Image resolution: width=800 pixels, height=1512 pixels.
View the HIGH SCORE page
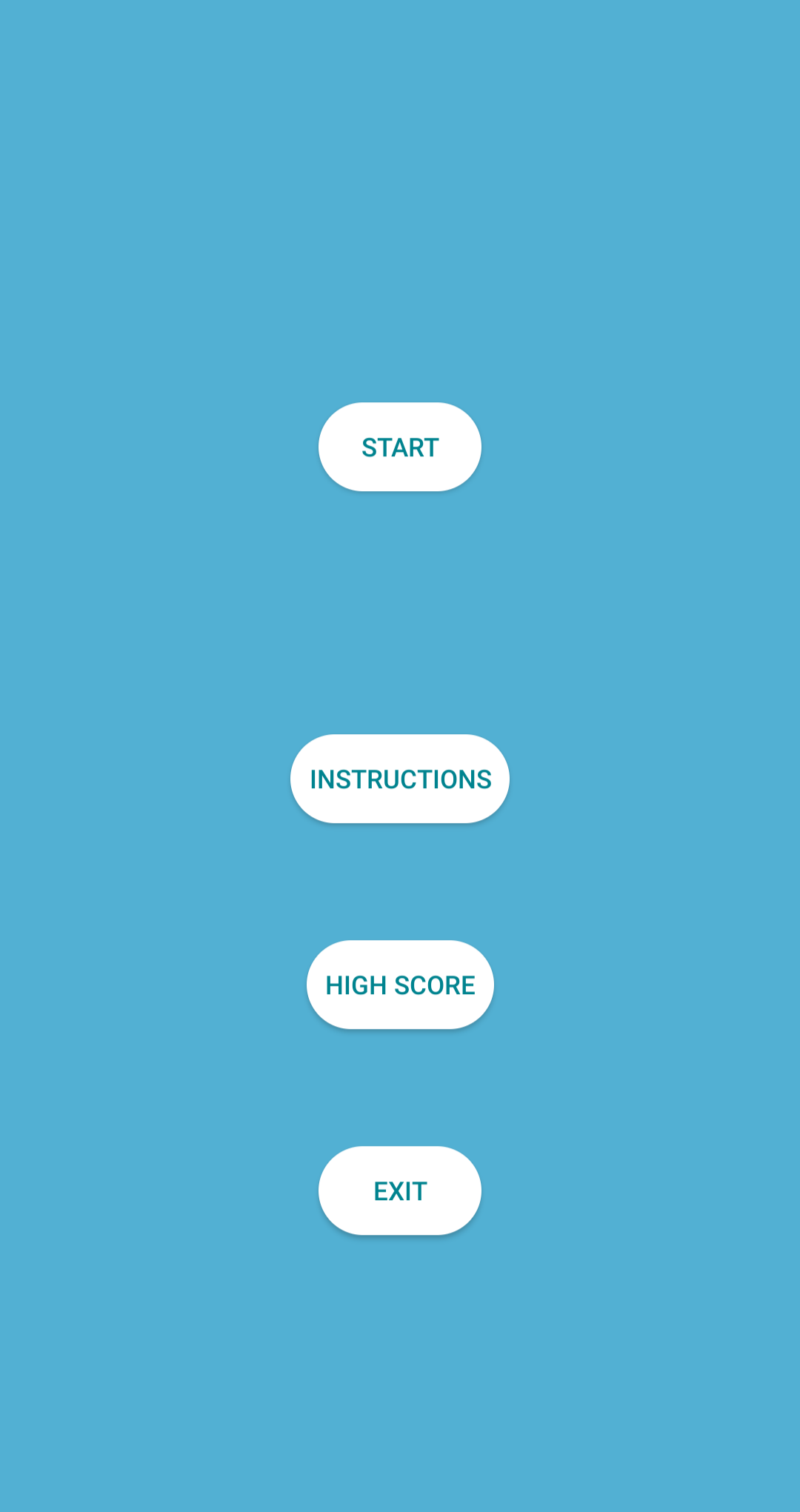[400, 985]
